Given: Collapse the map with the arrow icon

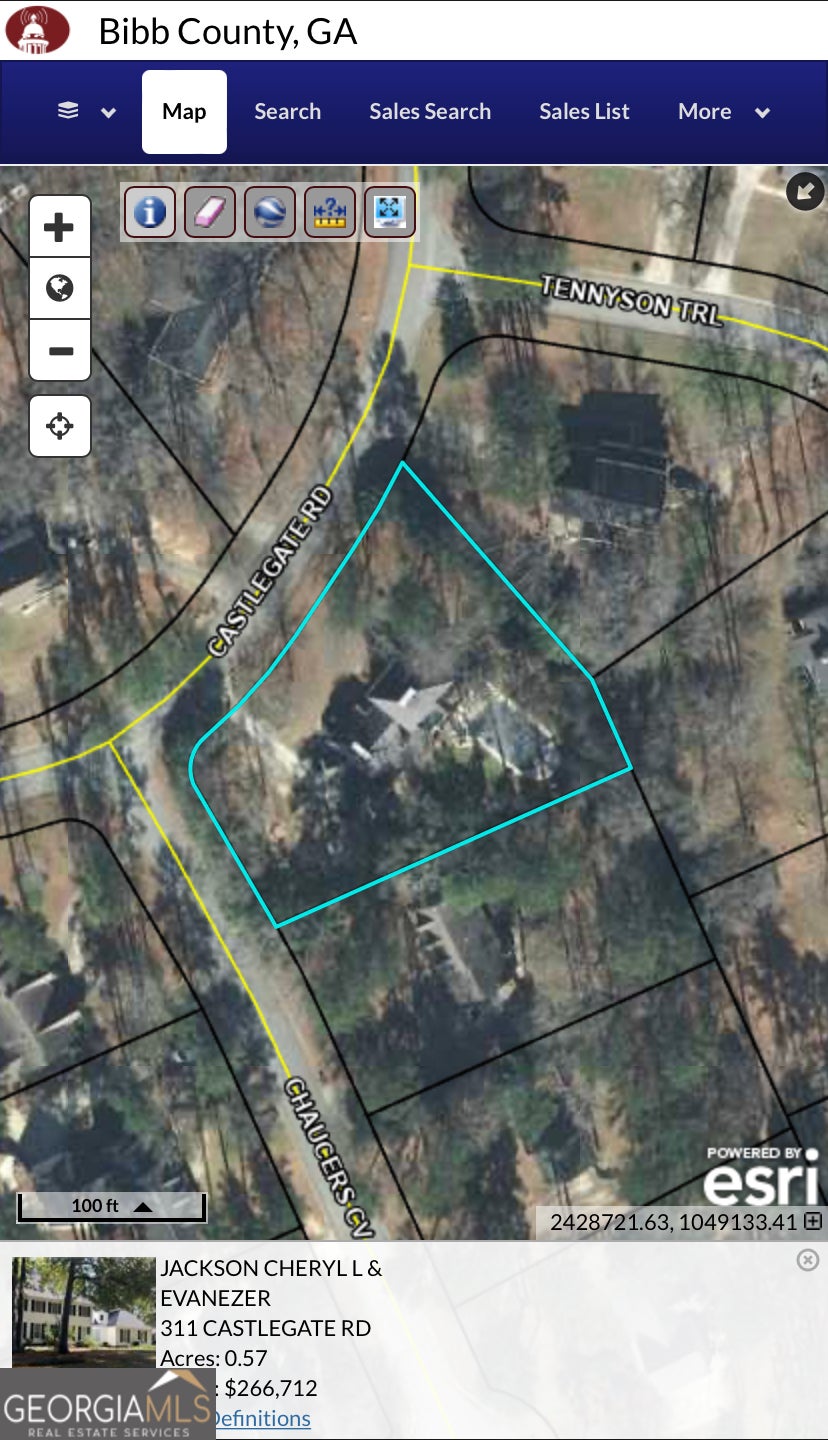Looking at the screenshot, I should (805, 191).
